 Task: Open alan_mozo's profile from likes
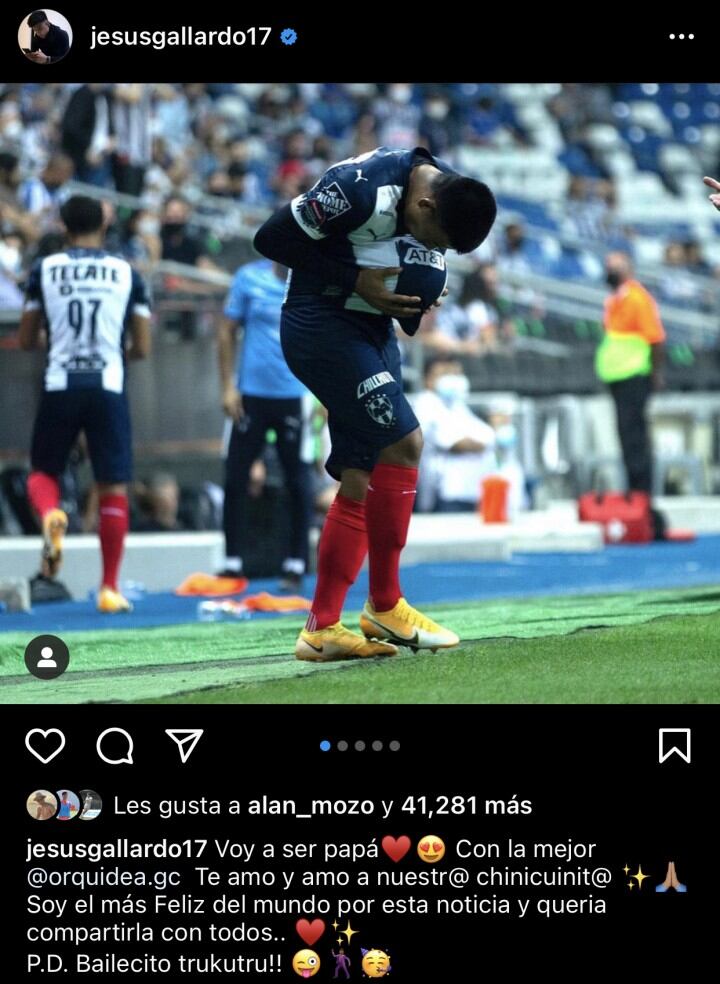click(x=311, y=805)
